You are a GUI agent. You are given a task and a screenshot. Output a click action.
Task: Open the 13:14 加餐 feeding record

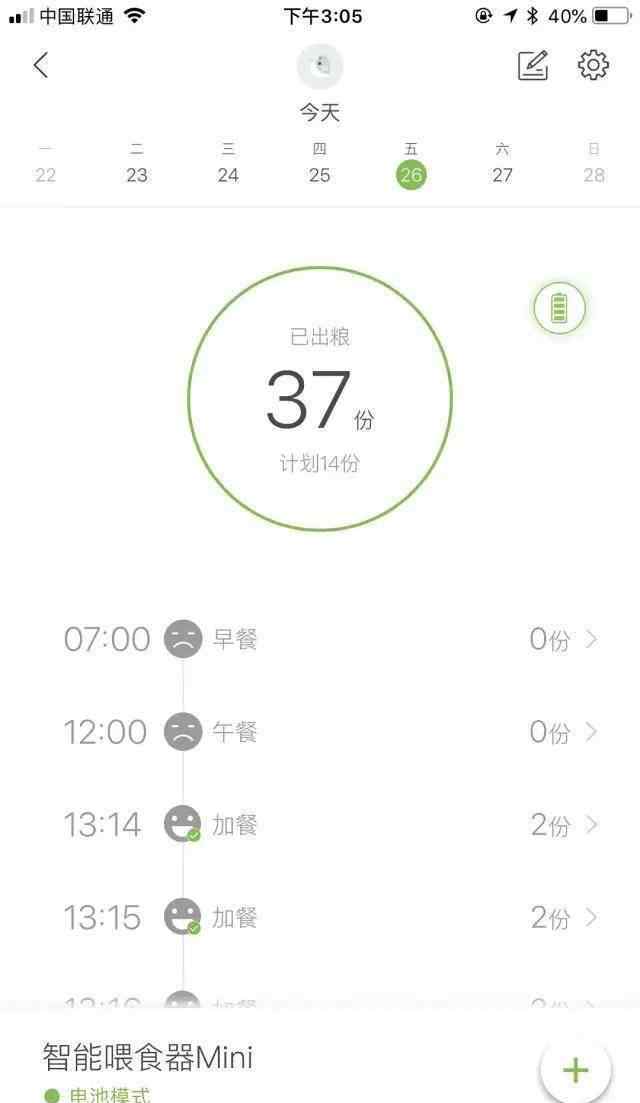pos(331,824)
